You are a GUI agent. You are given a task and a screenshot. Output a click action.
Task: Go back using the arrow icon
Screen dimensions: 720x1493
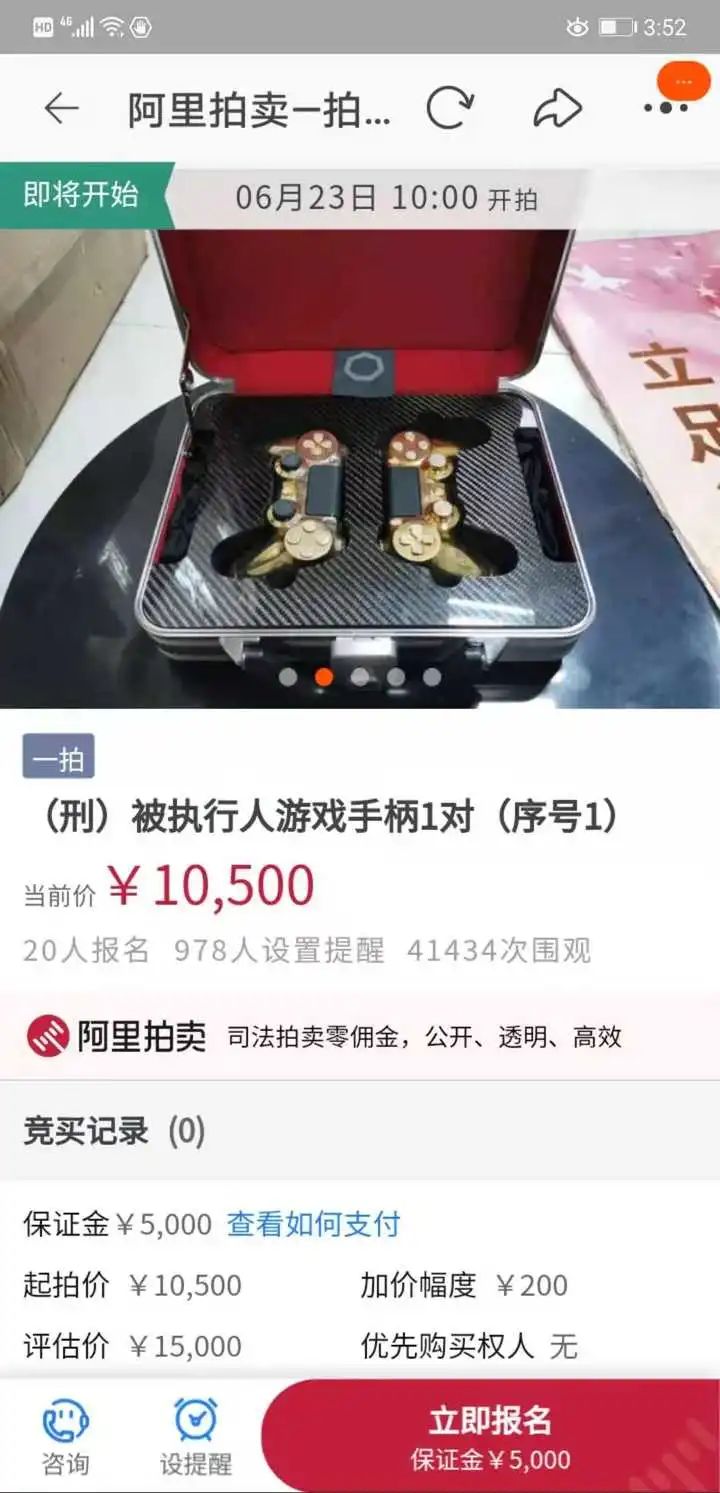point(62,109)
